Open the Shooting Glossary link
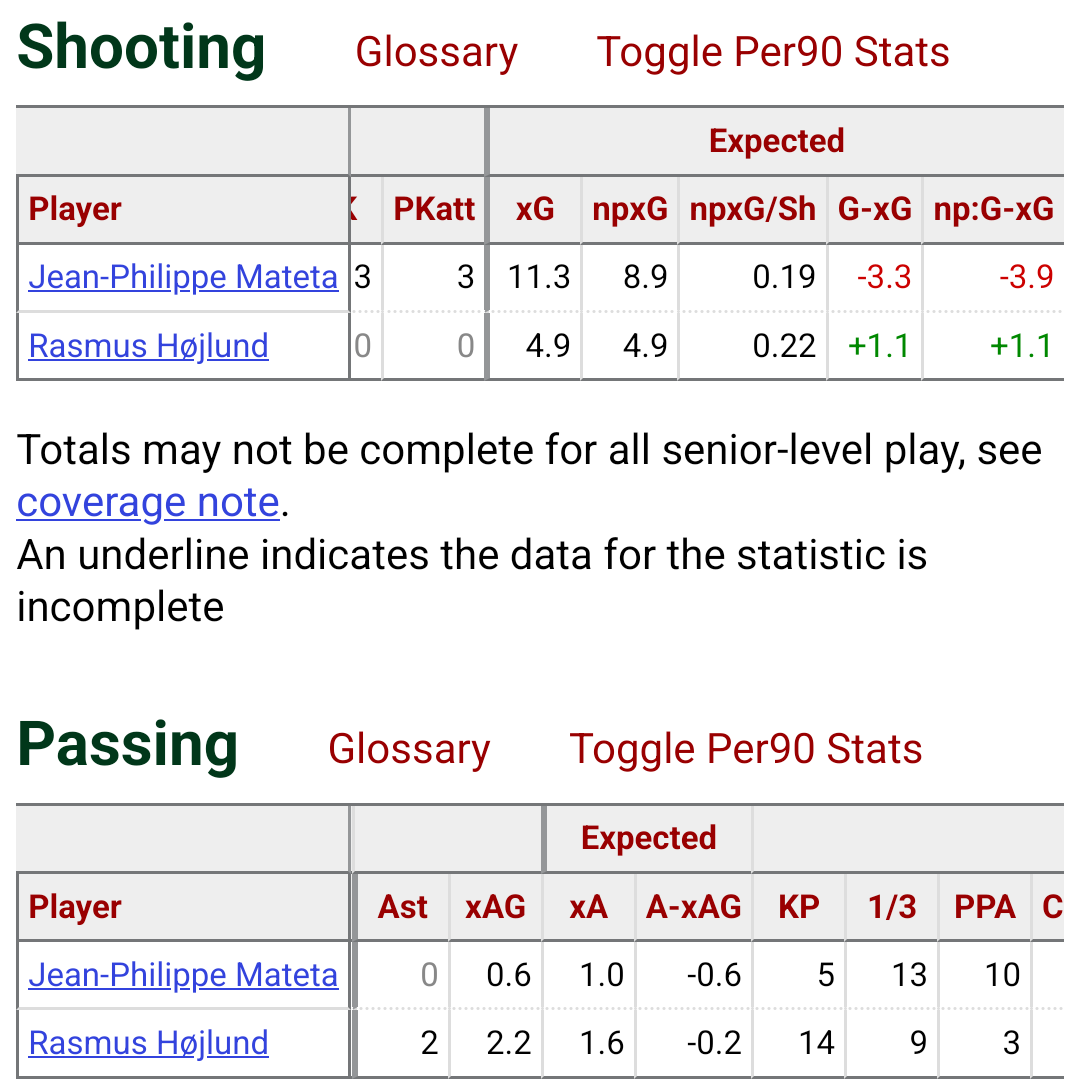 pos(436,53)
